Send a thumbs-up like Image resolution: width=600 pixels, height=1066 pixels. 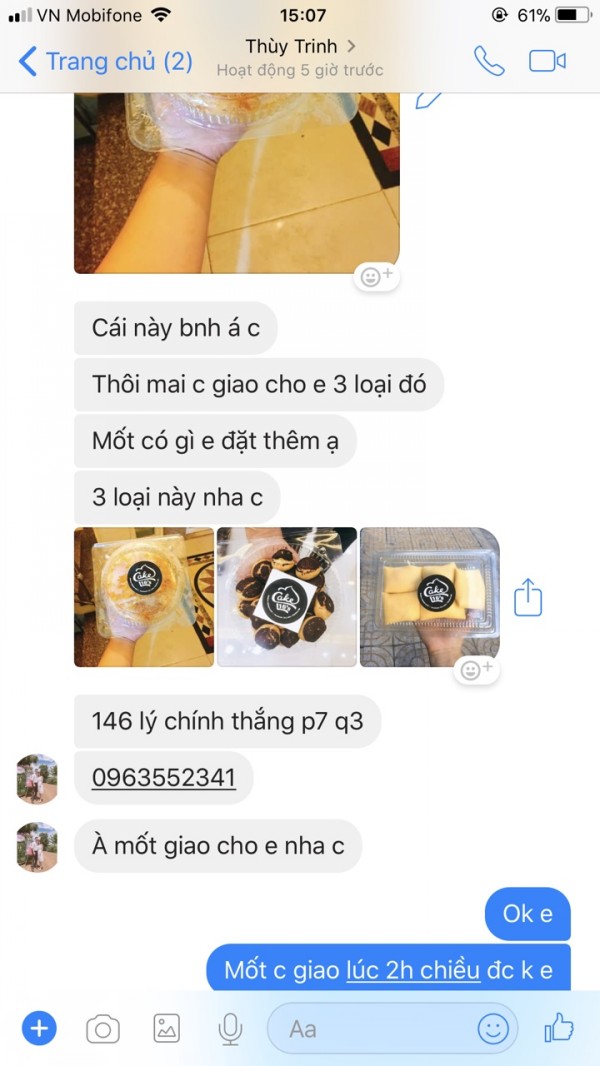[558, 1027]
